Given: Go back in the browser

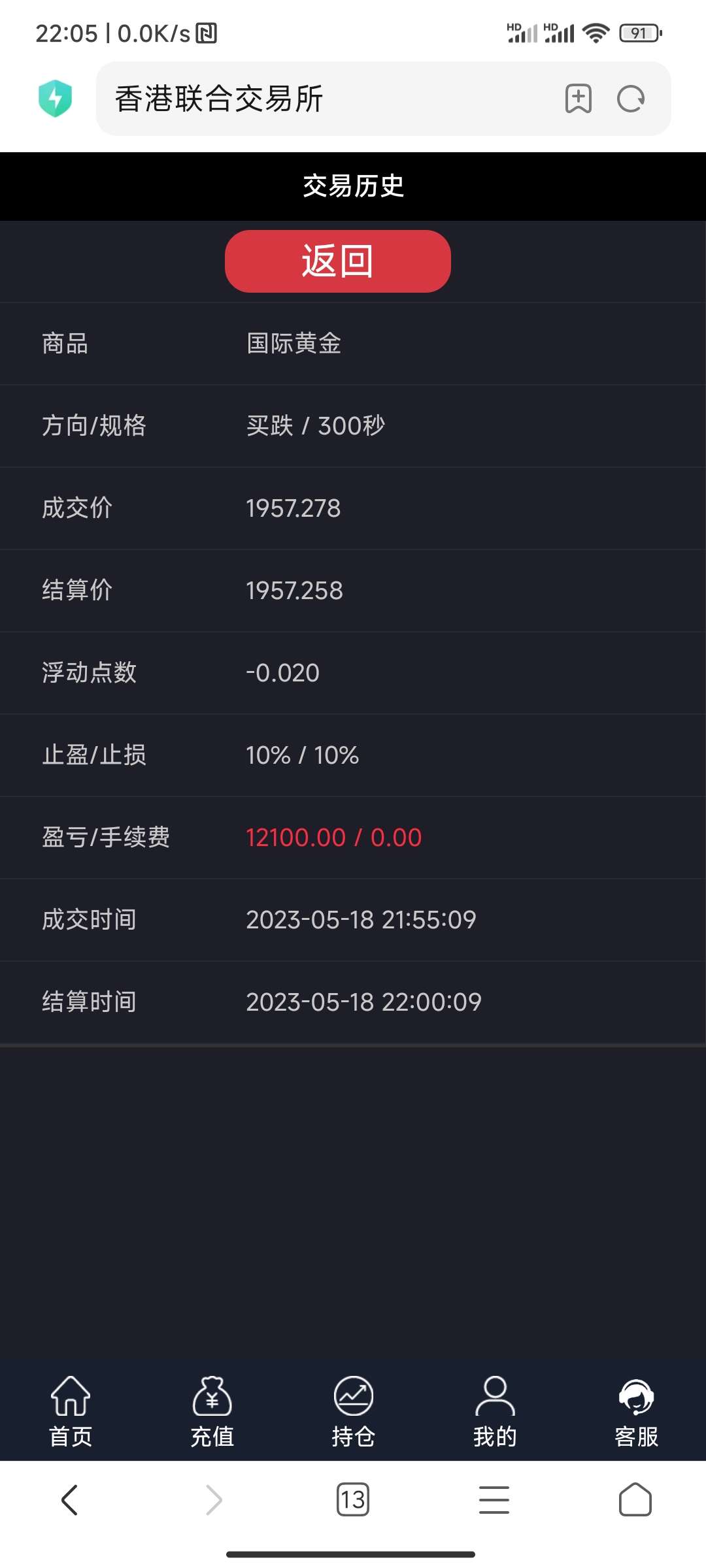Looking at the screenshot, I should pyautogui.click(x=70, y=1499).
